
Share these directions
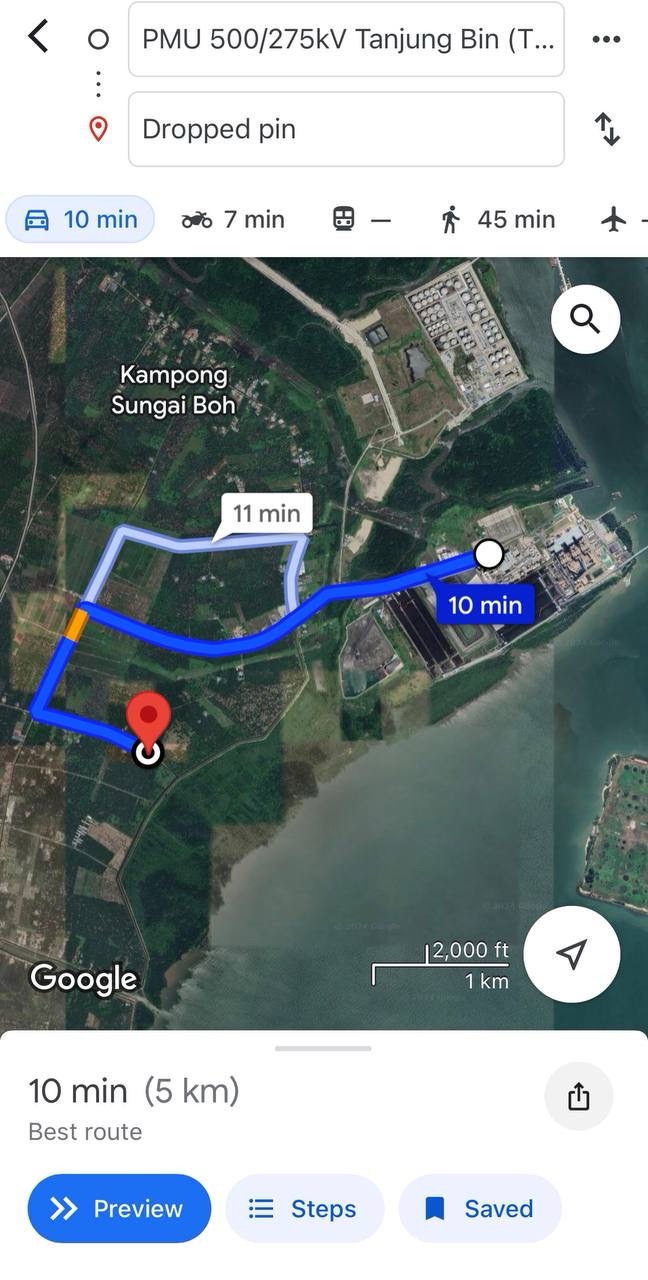click(578, 1097)
